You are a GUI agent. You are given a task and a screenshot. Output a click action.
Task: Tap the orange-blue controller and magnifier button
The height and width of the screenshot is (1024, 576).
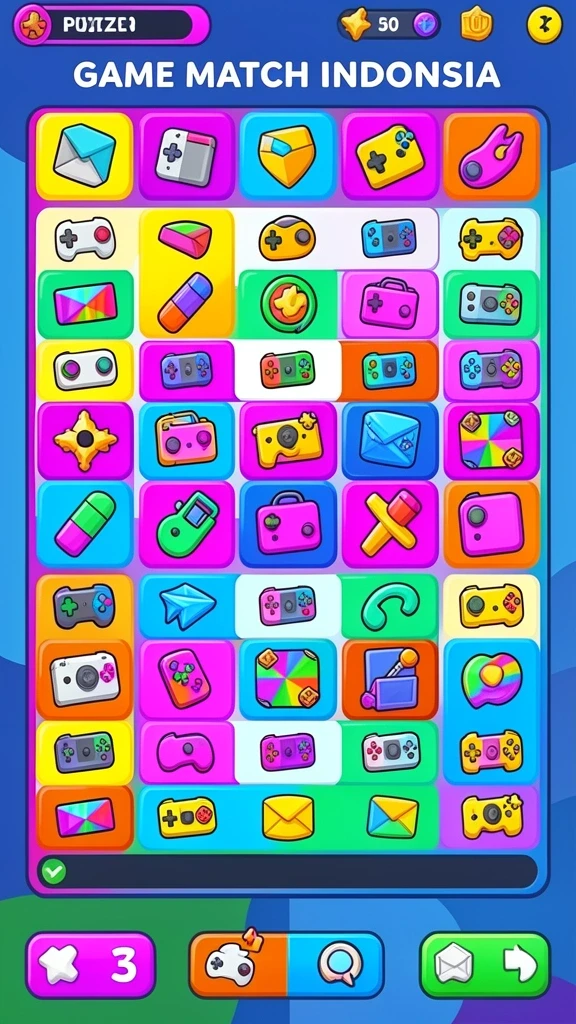click(286, 965)
